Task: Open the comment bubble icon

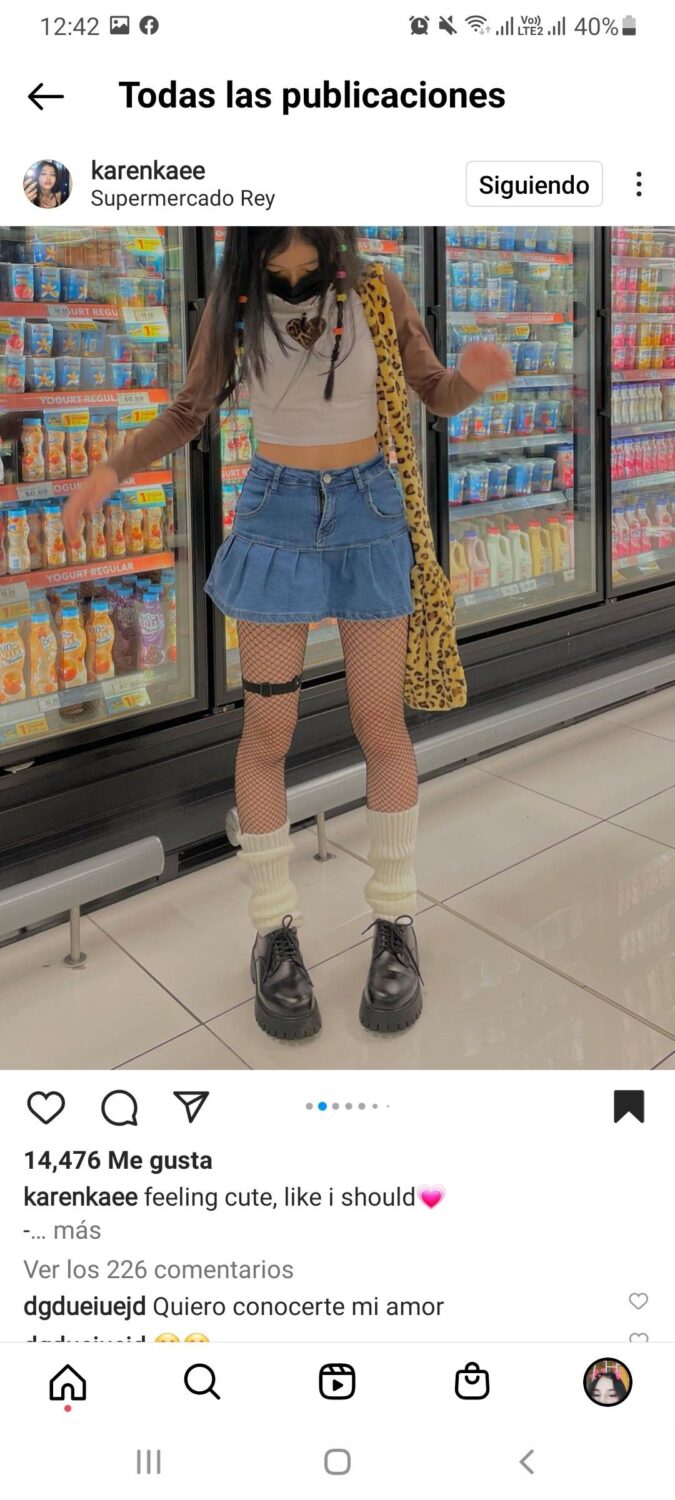Action: click(119, 1107)
